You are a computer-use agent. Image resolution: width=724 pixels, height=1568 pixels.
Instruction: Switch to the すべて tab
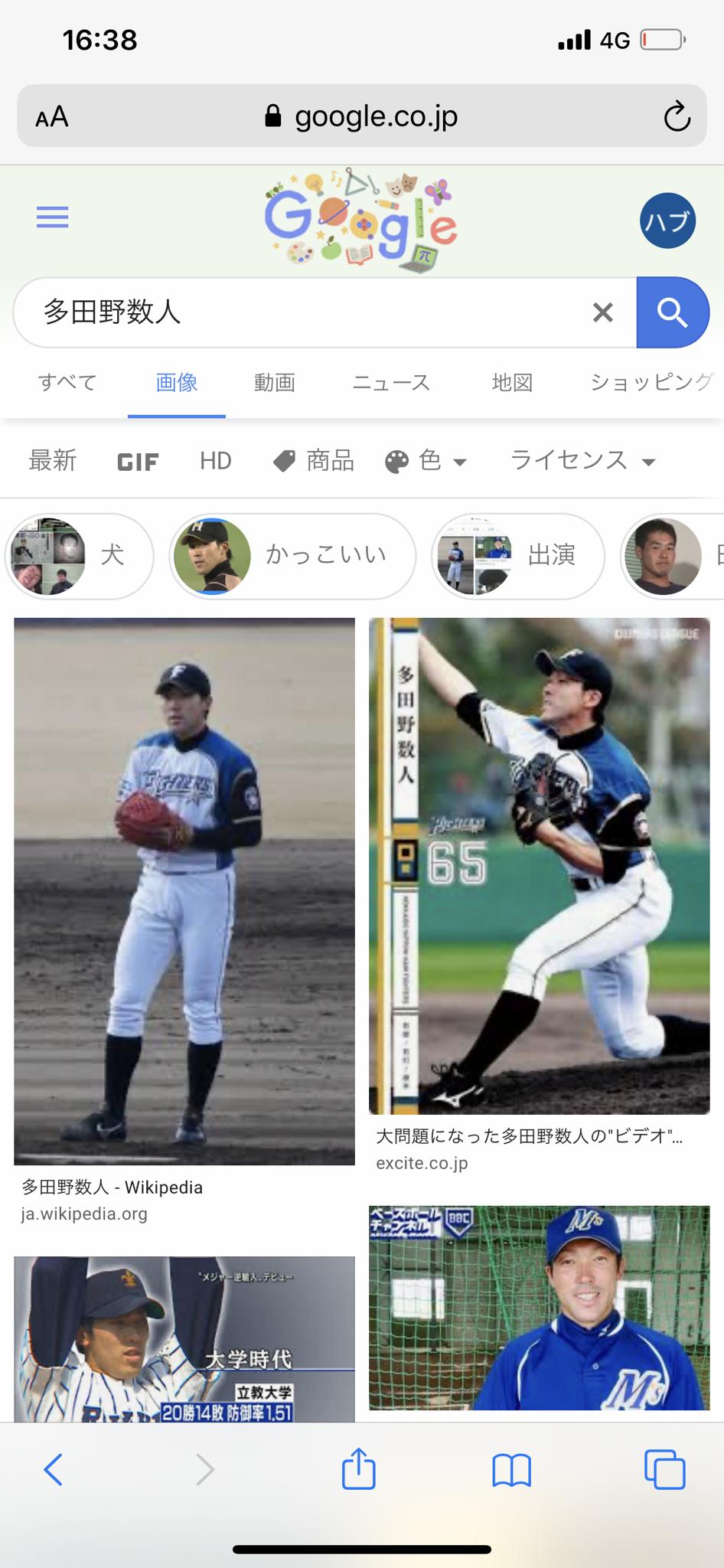[x=67, y=382]
